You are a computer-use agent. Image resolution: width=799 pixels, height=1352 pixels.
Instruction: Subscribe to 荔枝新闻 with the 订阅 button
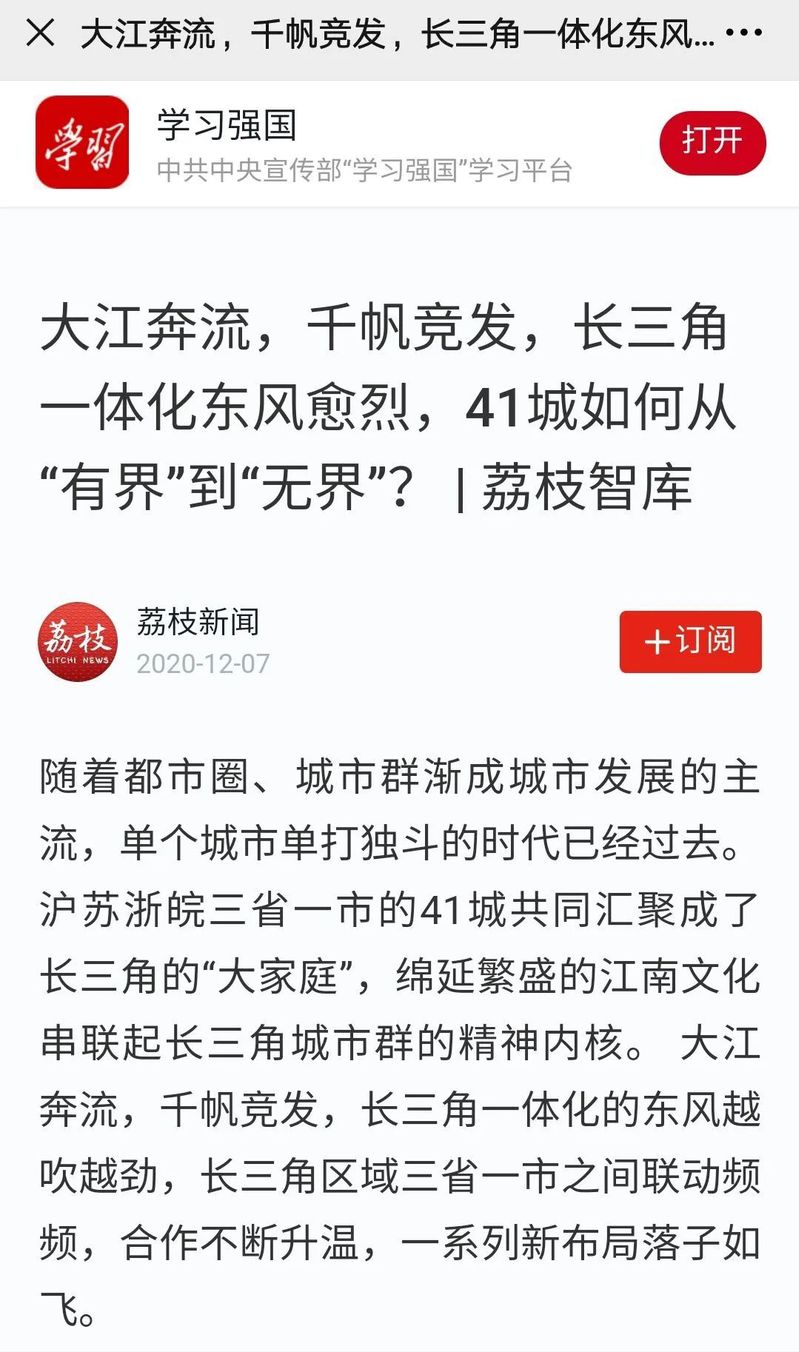click(690, 641)
